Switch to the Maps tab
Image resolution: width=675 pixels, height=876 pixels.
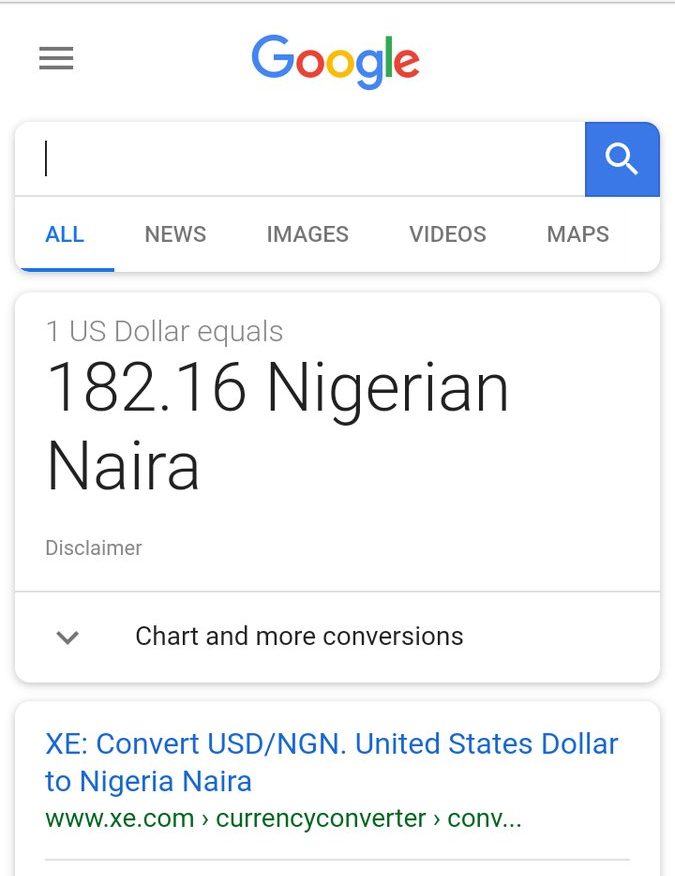pyautogui.click(x=577, y=235)
